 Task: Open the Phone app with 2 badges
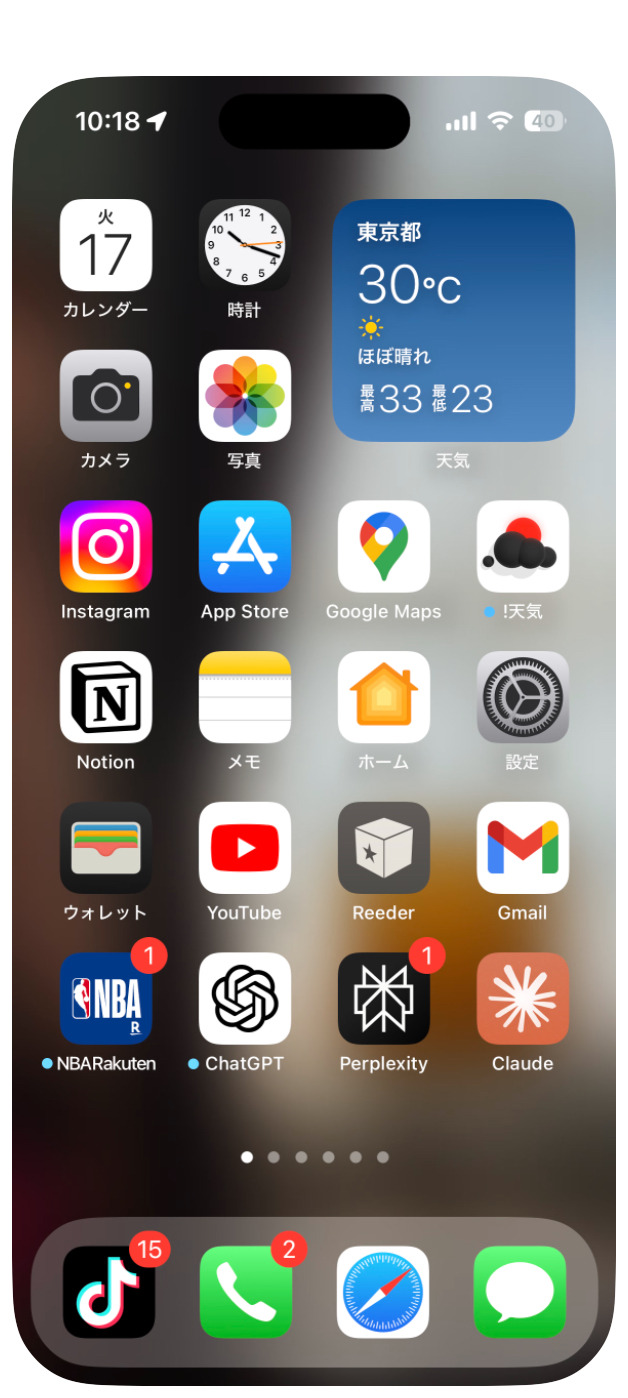[246, 1292]
